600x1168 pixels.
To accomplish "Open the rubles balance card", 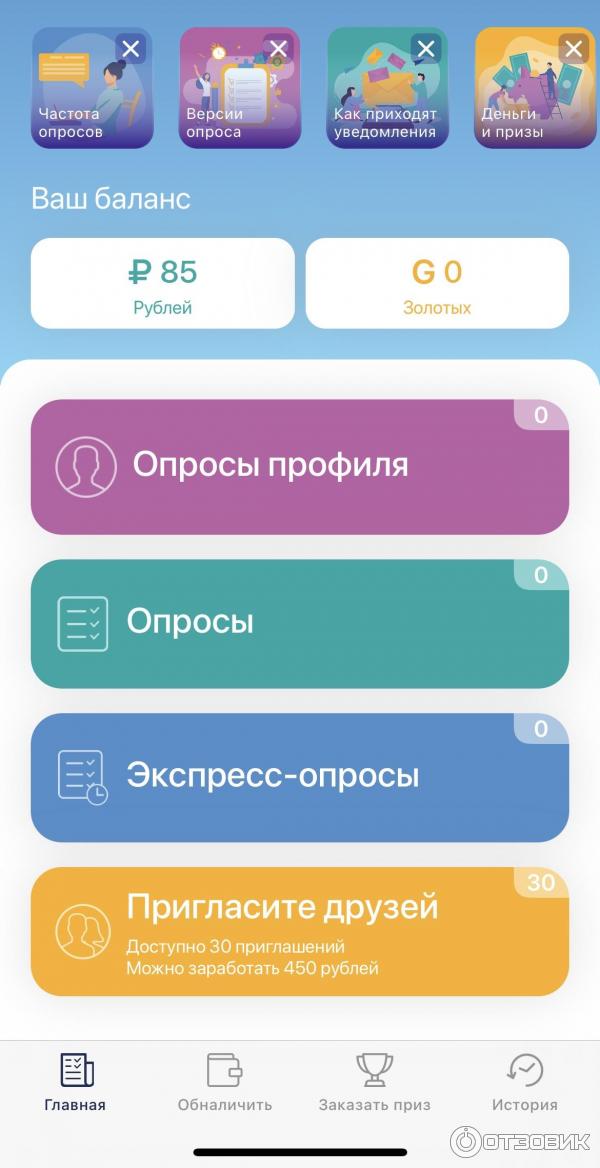I will click(162, 284).
